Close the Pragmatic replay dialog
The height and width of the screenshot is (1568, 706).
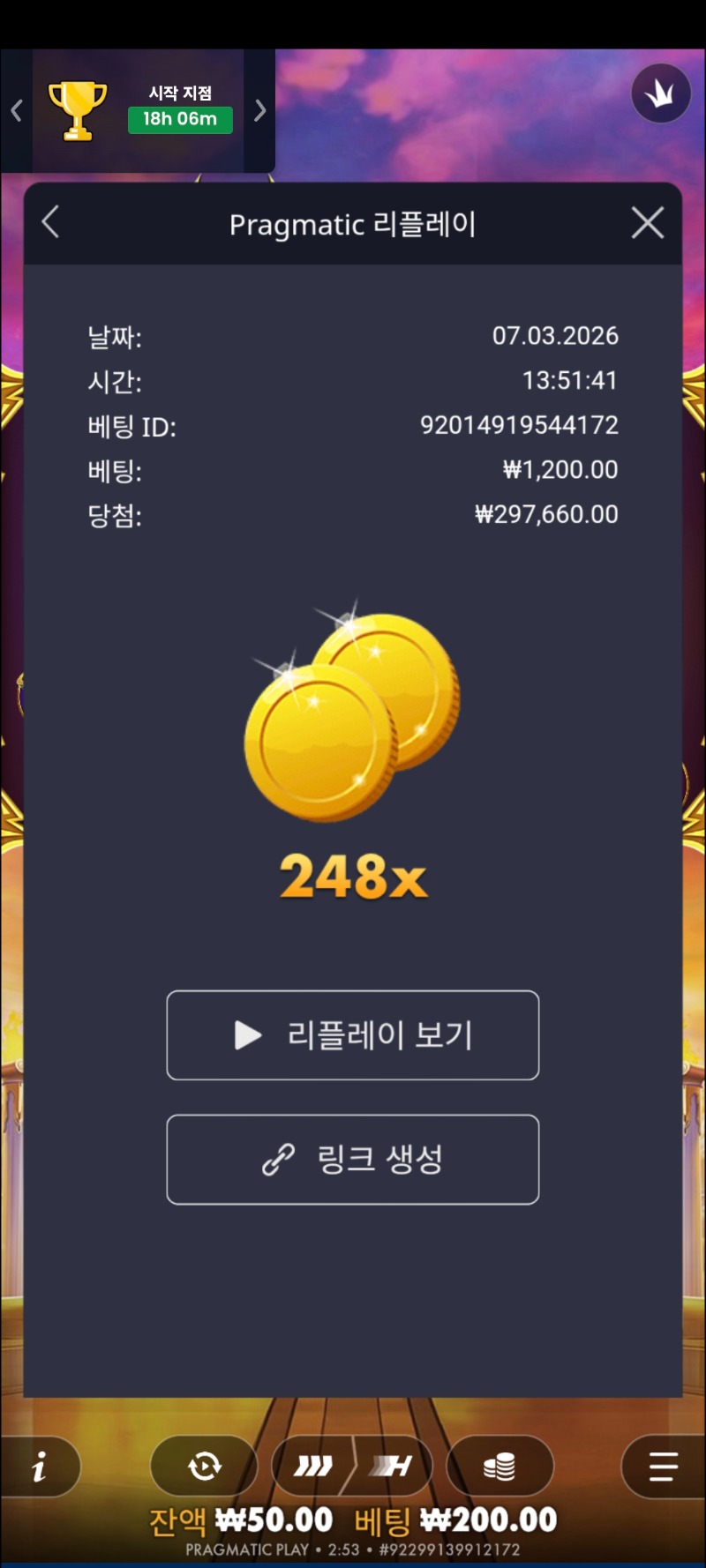(x=648, y=223)
